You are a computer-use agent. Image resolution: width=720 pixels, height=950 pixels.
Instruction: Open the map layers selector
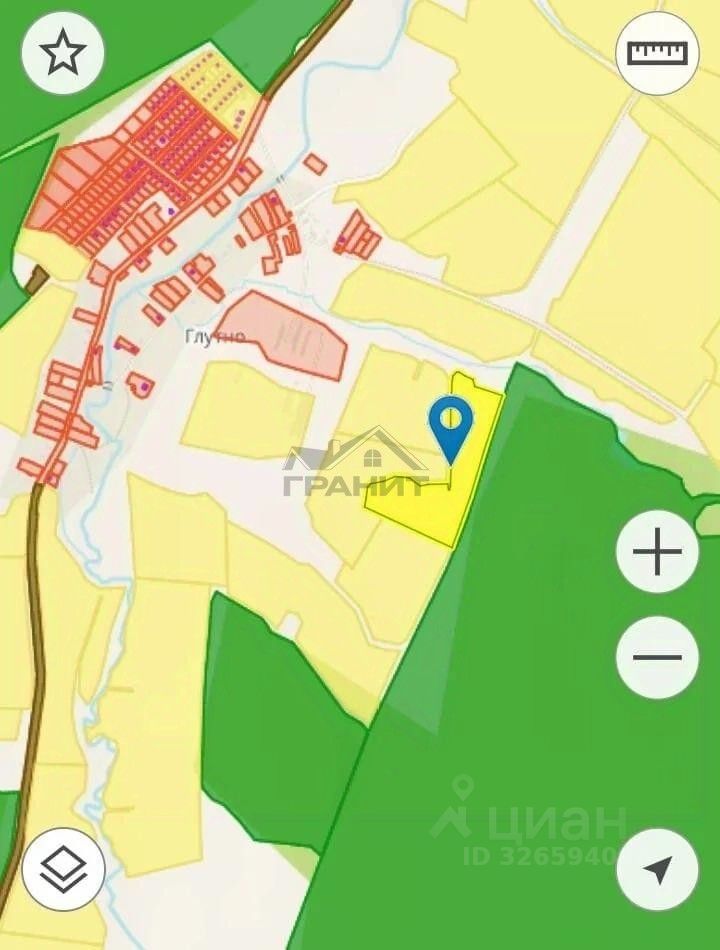[63, 869]
